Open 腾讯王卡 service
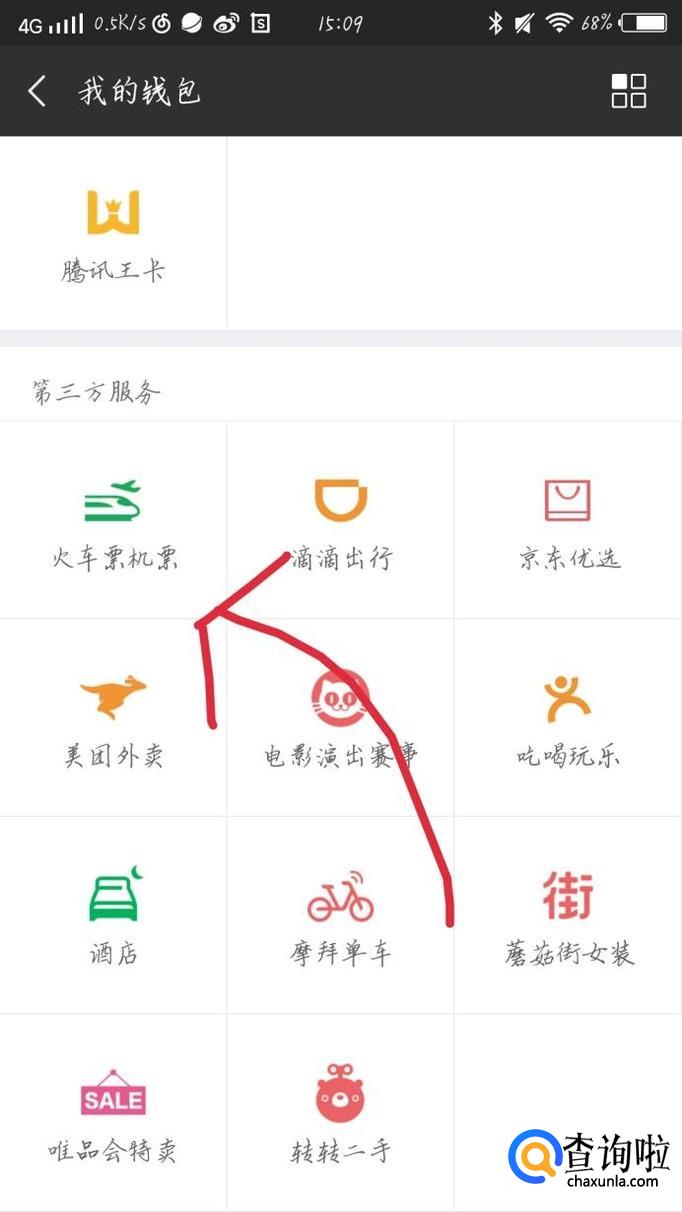 [113, 234]
